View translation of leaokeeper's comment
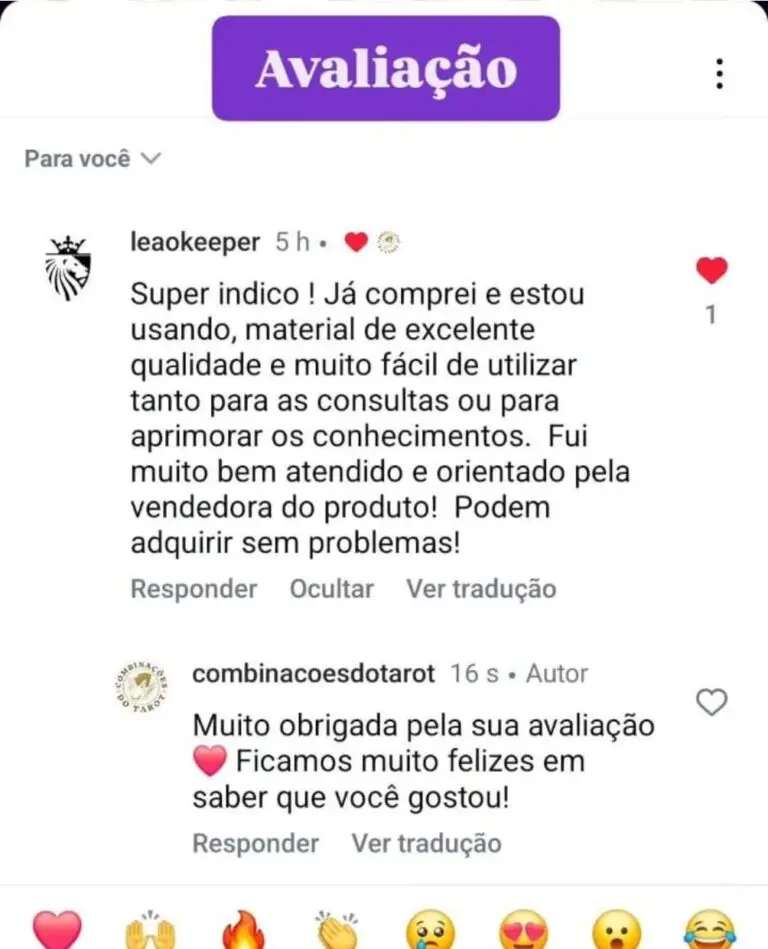 pos(480,589)
